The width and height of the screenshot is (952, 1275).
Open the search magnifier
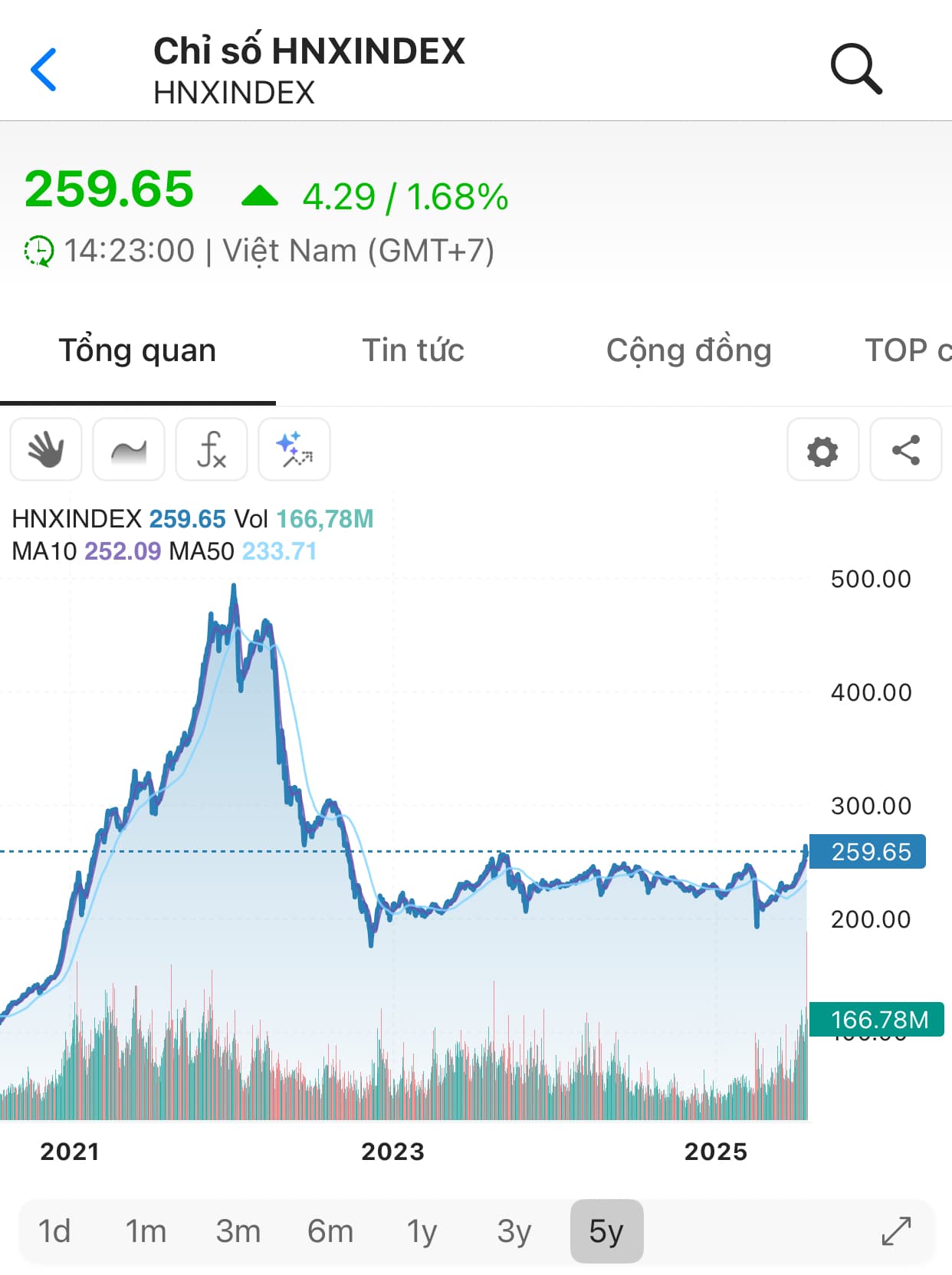tap(855, 69)
